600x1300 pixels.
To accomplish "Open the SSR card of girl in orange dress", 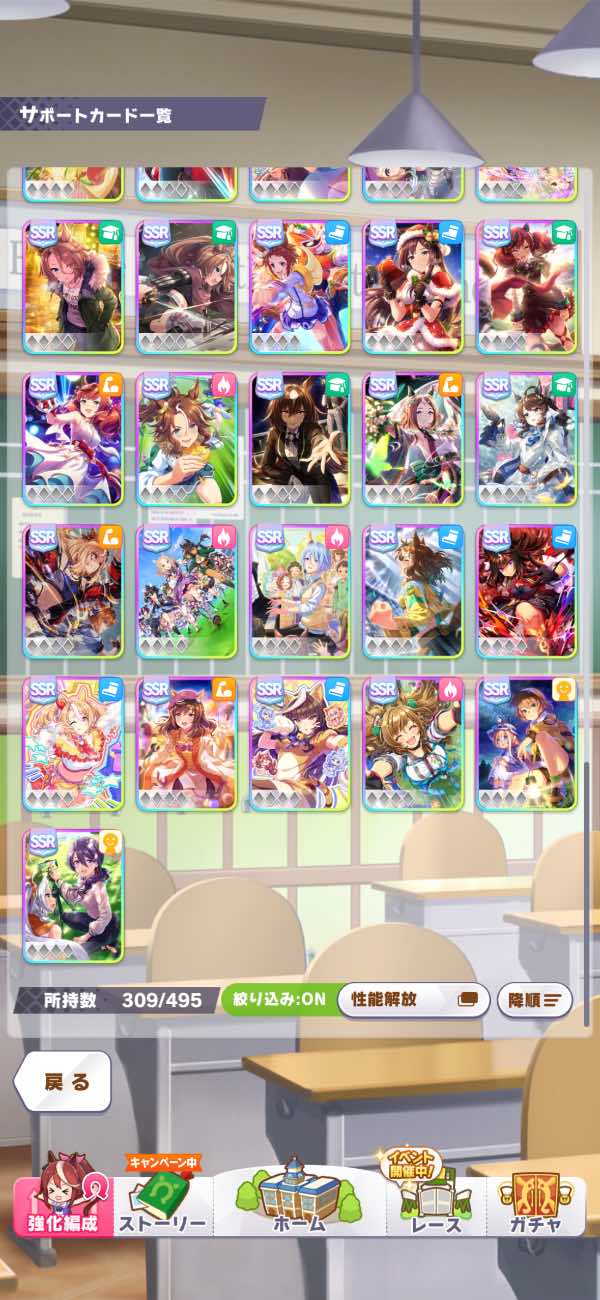I will tap(186, 743).
